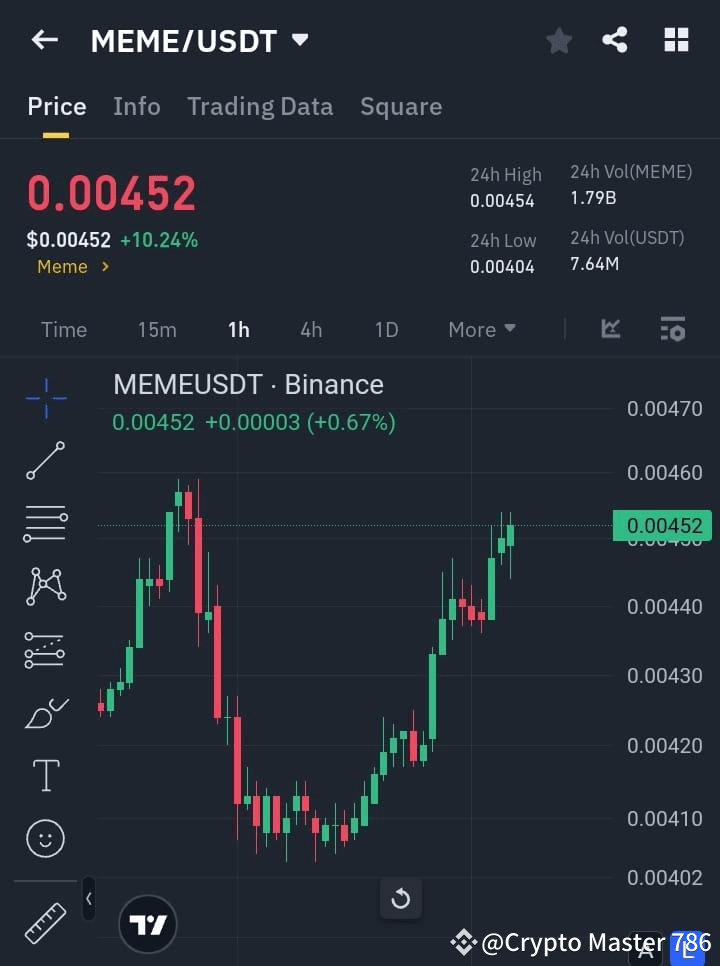Toggle MEME/USDT as a favorite star
Viewport: 720px width, 966px height.
click(559, 40)
